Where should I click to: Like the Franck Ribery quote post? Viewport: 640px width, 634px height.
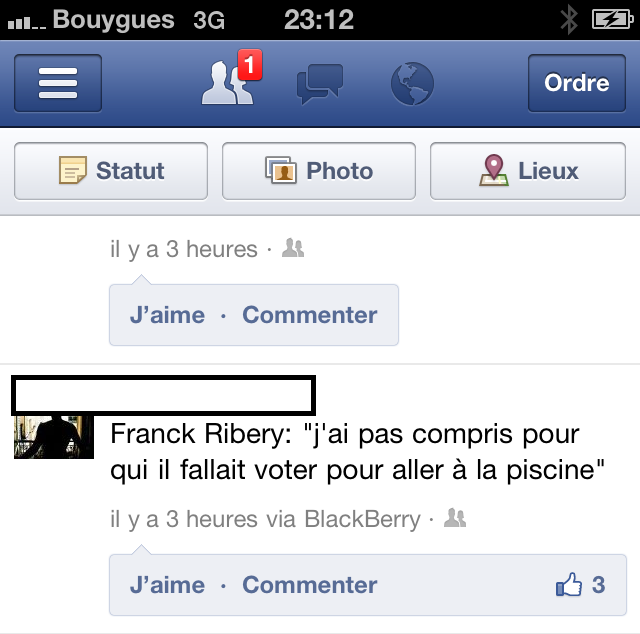point(167,585)
